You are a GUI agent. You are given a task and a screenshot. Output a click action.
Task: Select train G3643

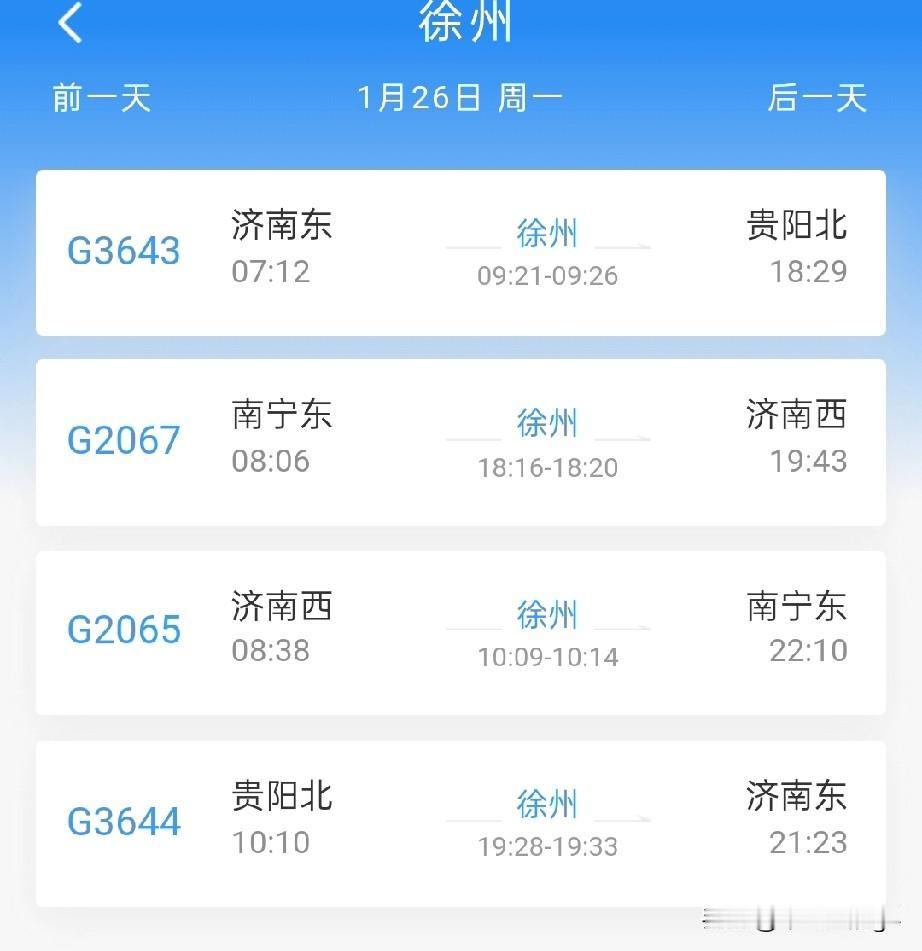[x=124, y=251]
